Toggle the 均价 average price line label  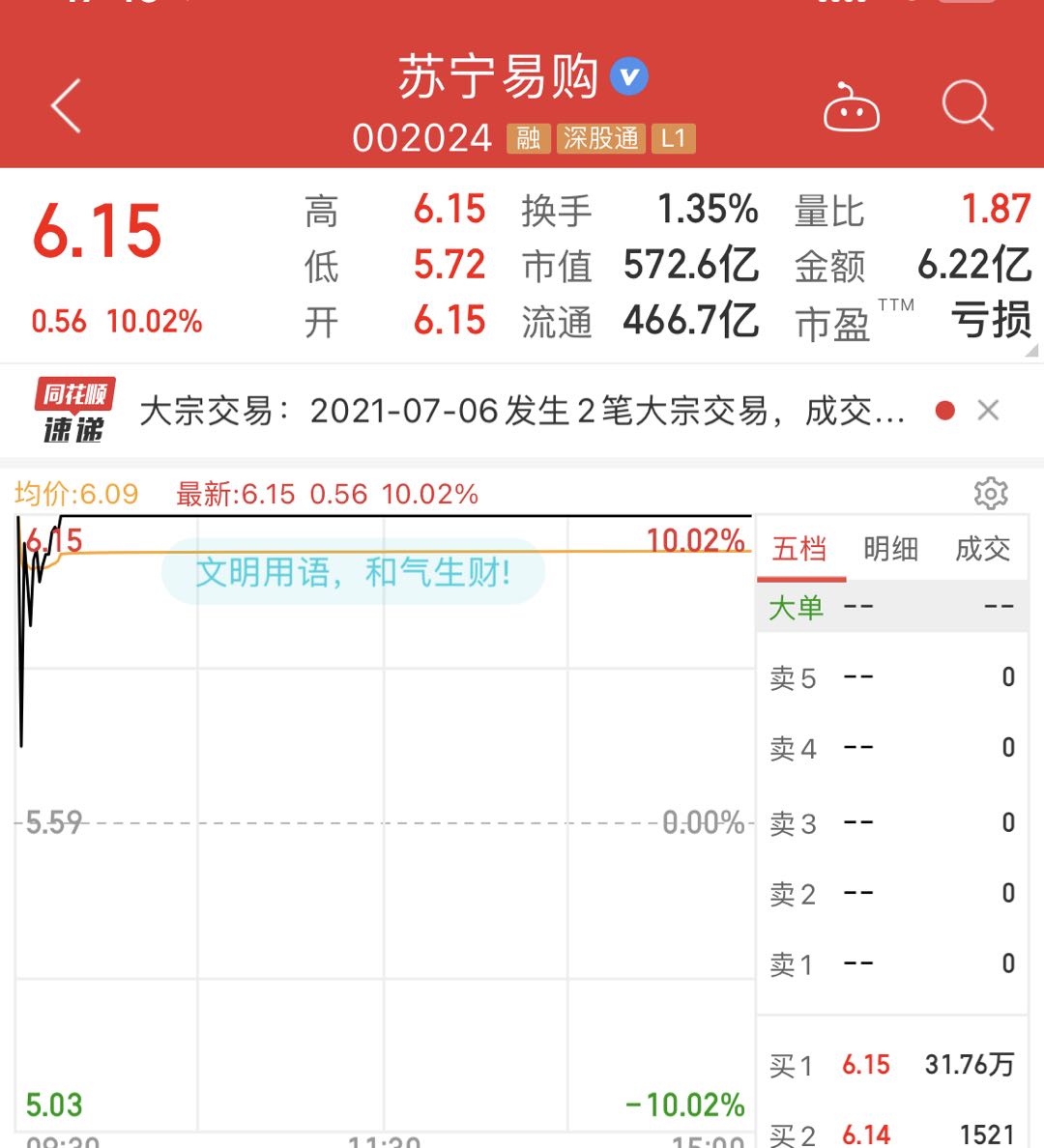click(68, 494)
